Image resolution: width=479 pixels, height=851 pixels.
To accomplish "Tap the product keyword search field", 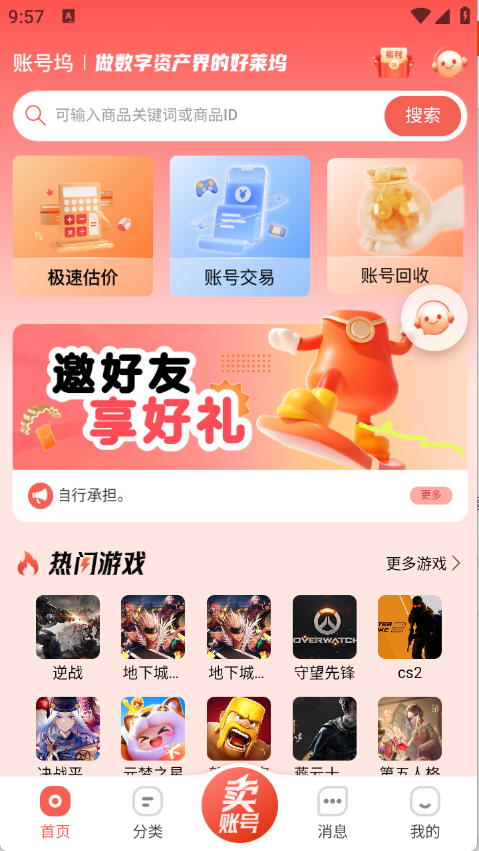I will click(200, 116).
